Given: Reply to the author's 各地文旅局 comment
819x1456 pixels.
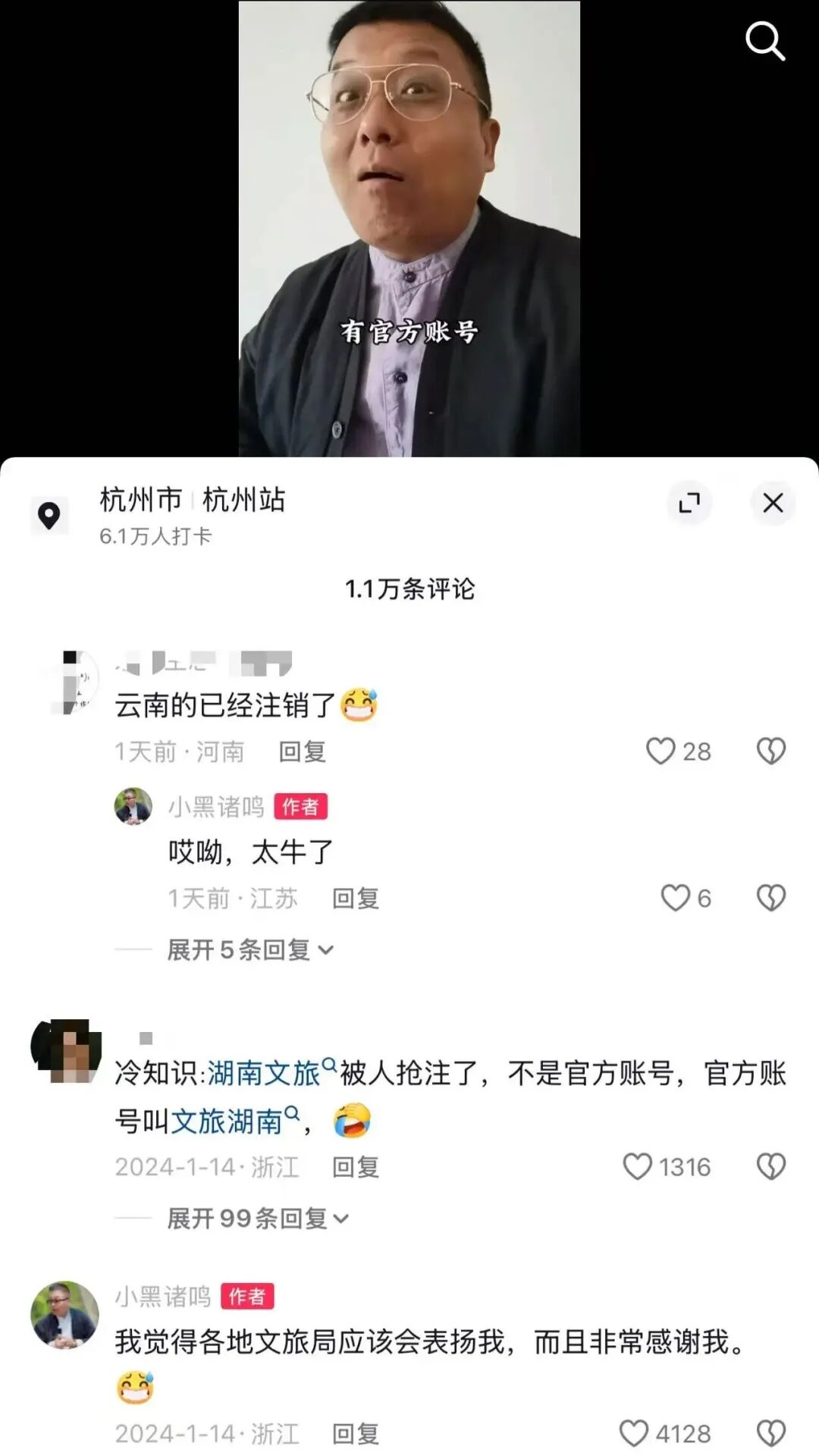Looking at the screenshot, I should (355, 1433).
